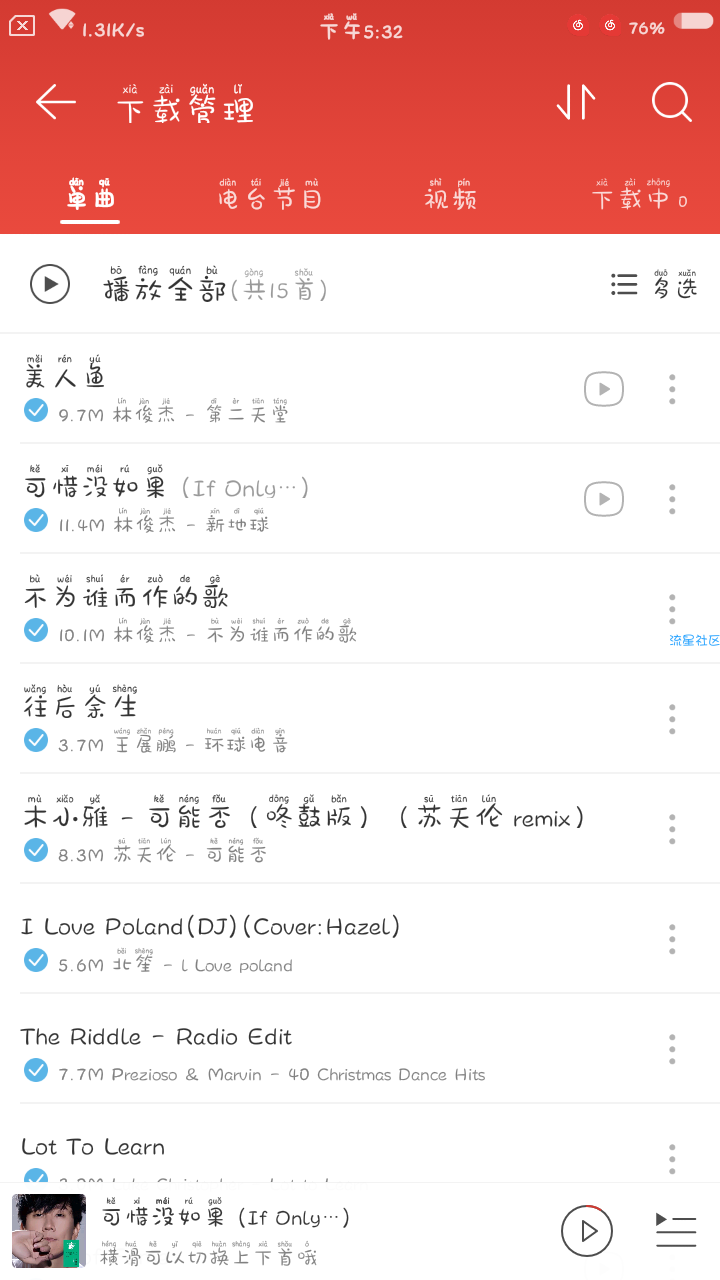
Task: Open the playlist queue icon
Action: pos(675,1230)
